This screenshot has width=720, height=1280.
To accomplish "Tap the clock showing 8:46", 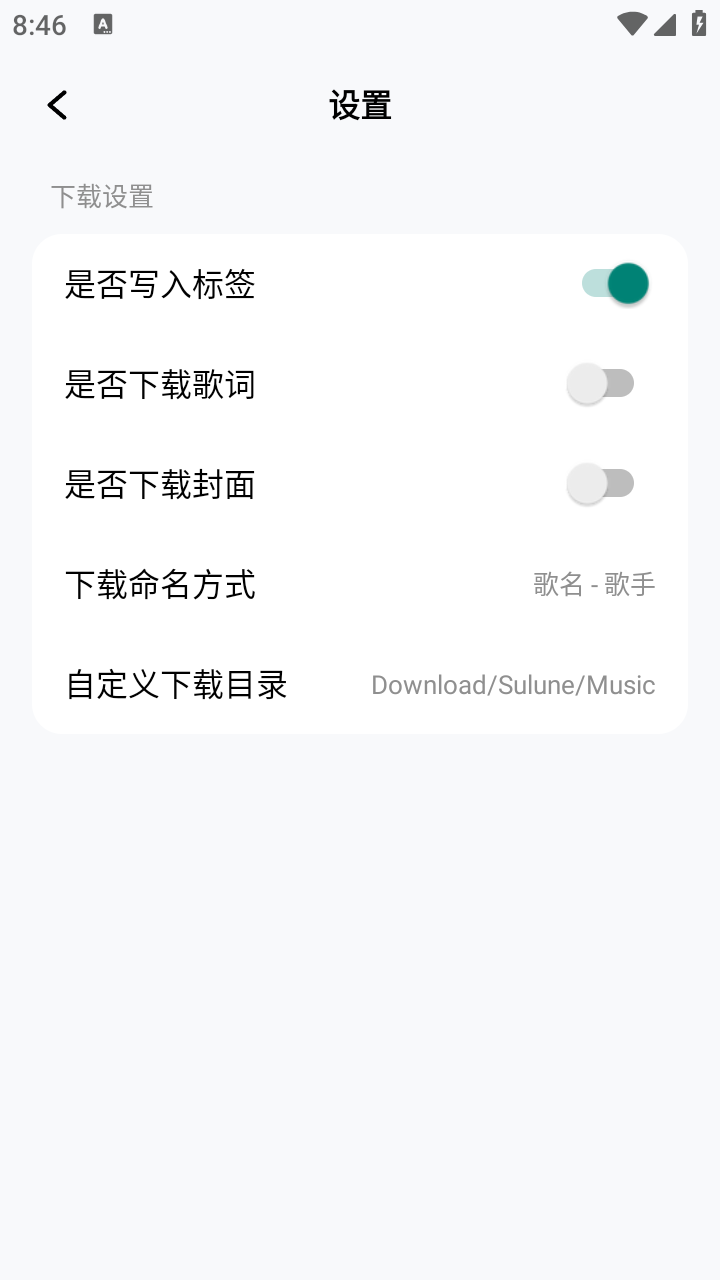I will 38,24.
